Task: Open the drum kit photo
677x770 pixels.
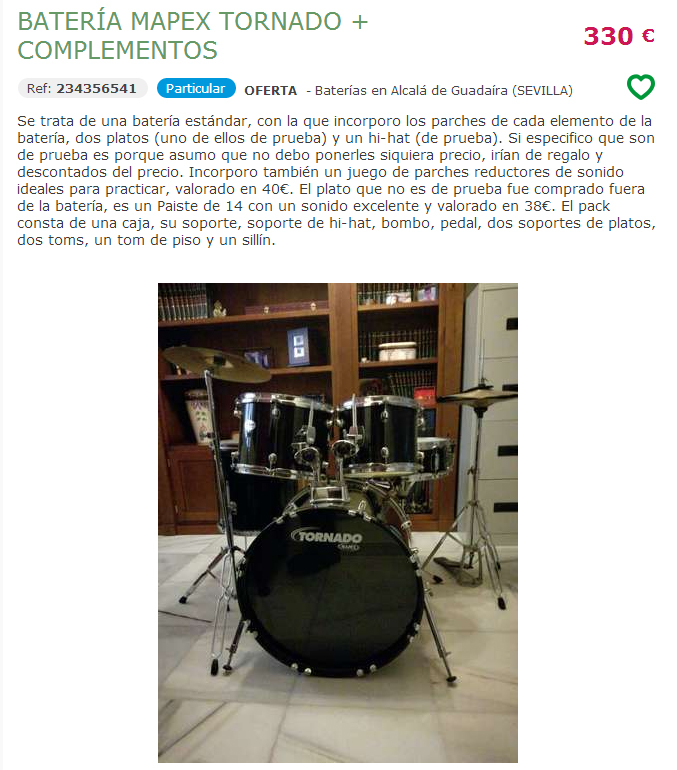Action: tap(338, 522)
